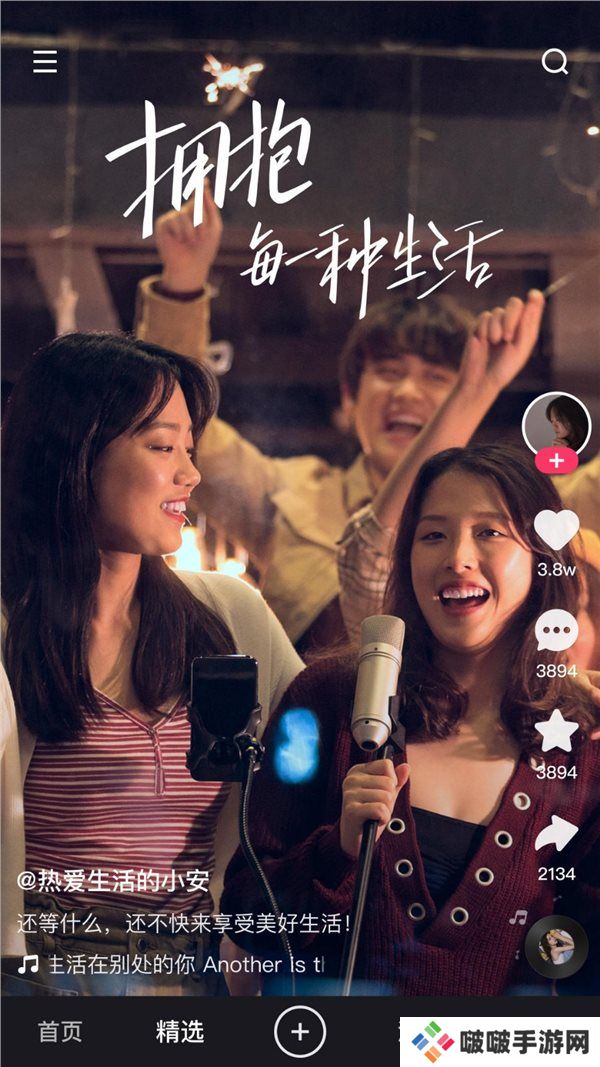The width and height of the screenshot is (600, 1067).
Task: Open the hamburger menu
Action: [45, 63]
